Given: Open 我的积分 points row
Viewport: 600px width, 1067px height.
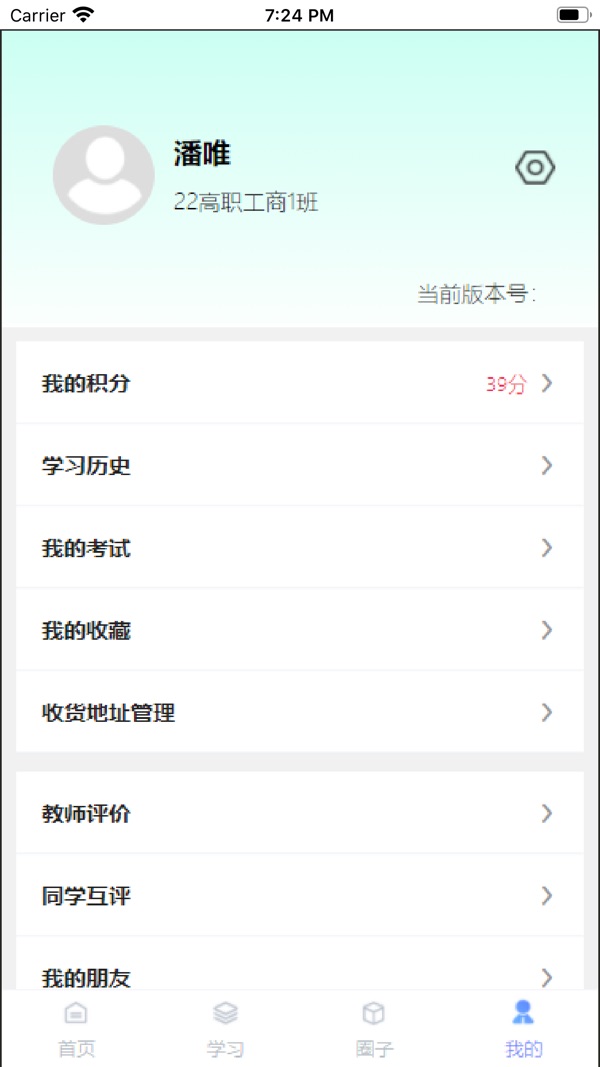Looking at the screenshot, I should pos(299,383).
